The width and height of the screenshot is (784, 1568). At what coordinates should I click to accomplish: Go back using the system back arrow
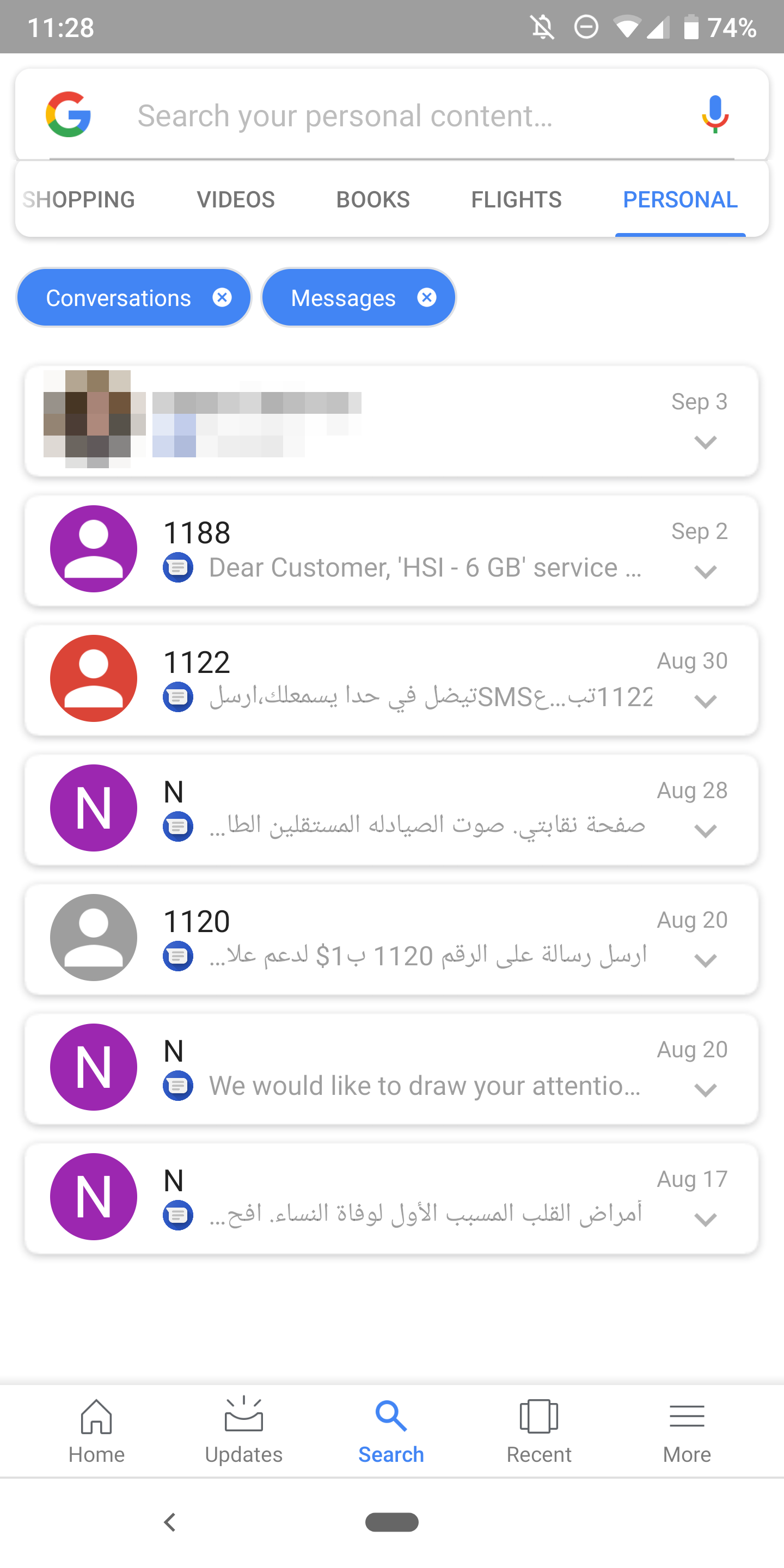pyautogui.click(x=170, y=1522)
